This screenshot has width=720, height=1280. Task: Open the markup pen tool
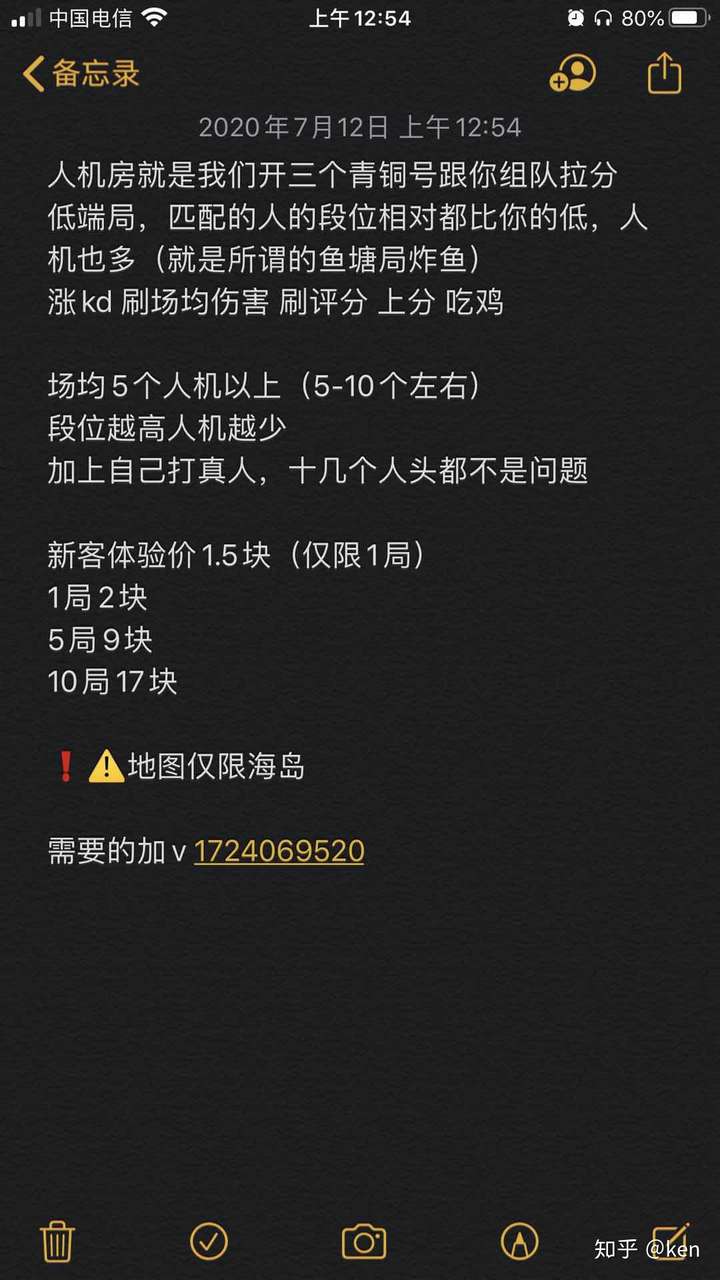pos(519,1241)
